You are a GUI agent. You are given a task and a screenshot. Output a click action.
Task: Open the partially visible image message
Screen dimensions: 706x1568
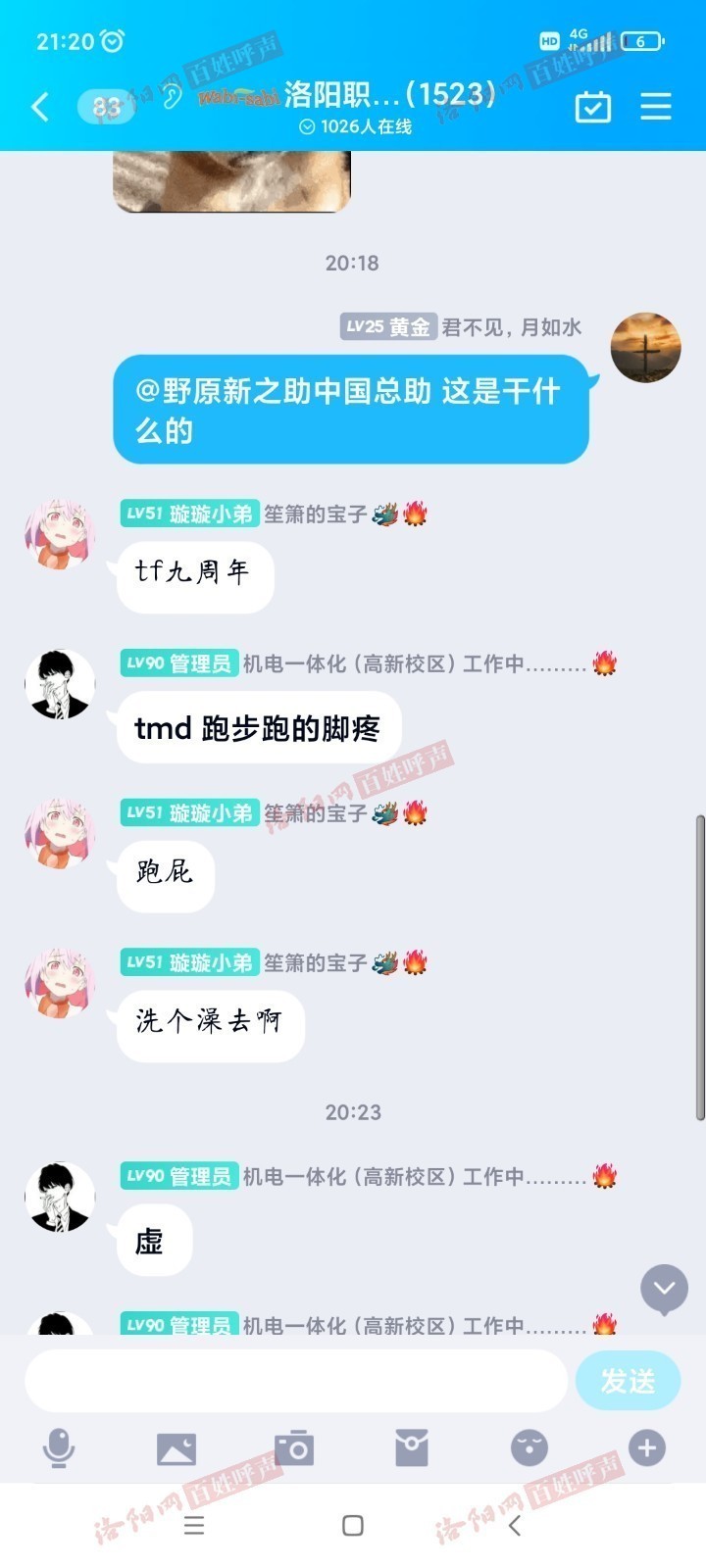231,181
